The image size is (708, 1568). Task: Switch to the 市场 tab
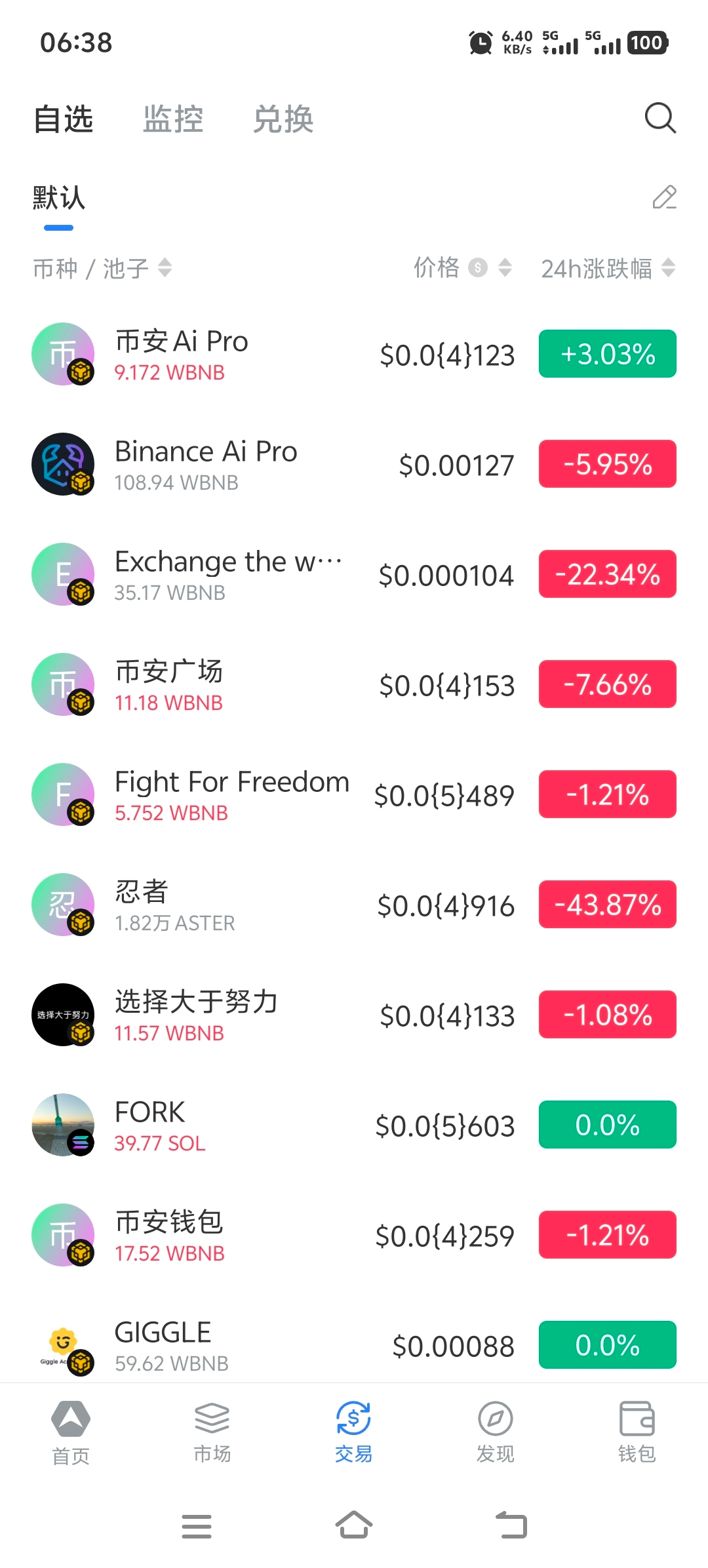click(x=212, y=1432)
